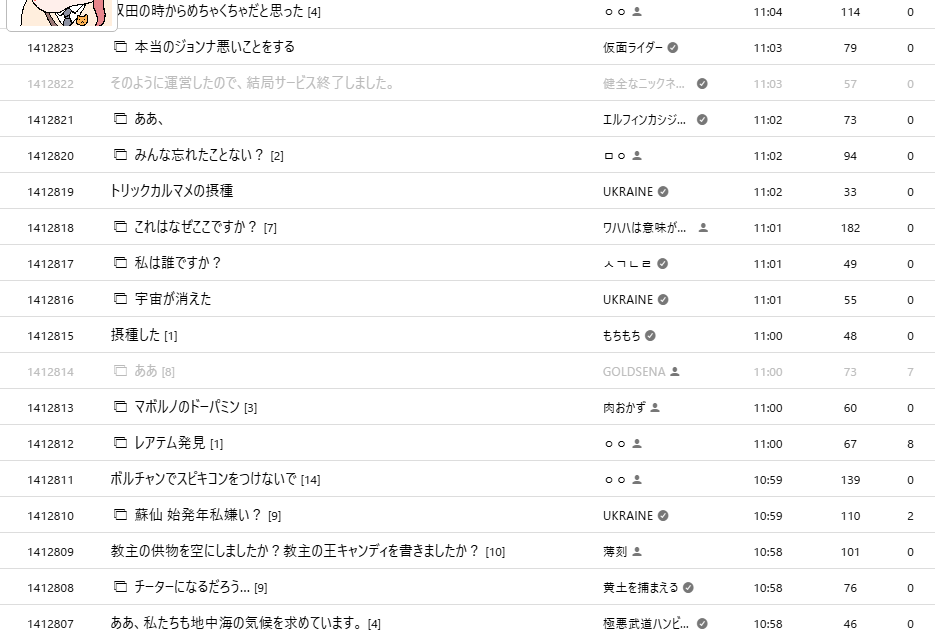Open post レアテム発見

click(170, 443)
